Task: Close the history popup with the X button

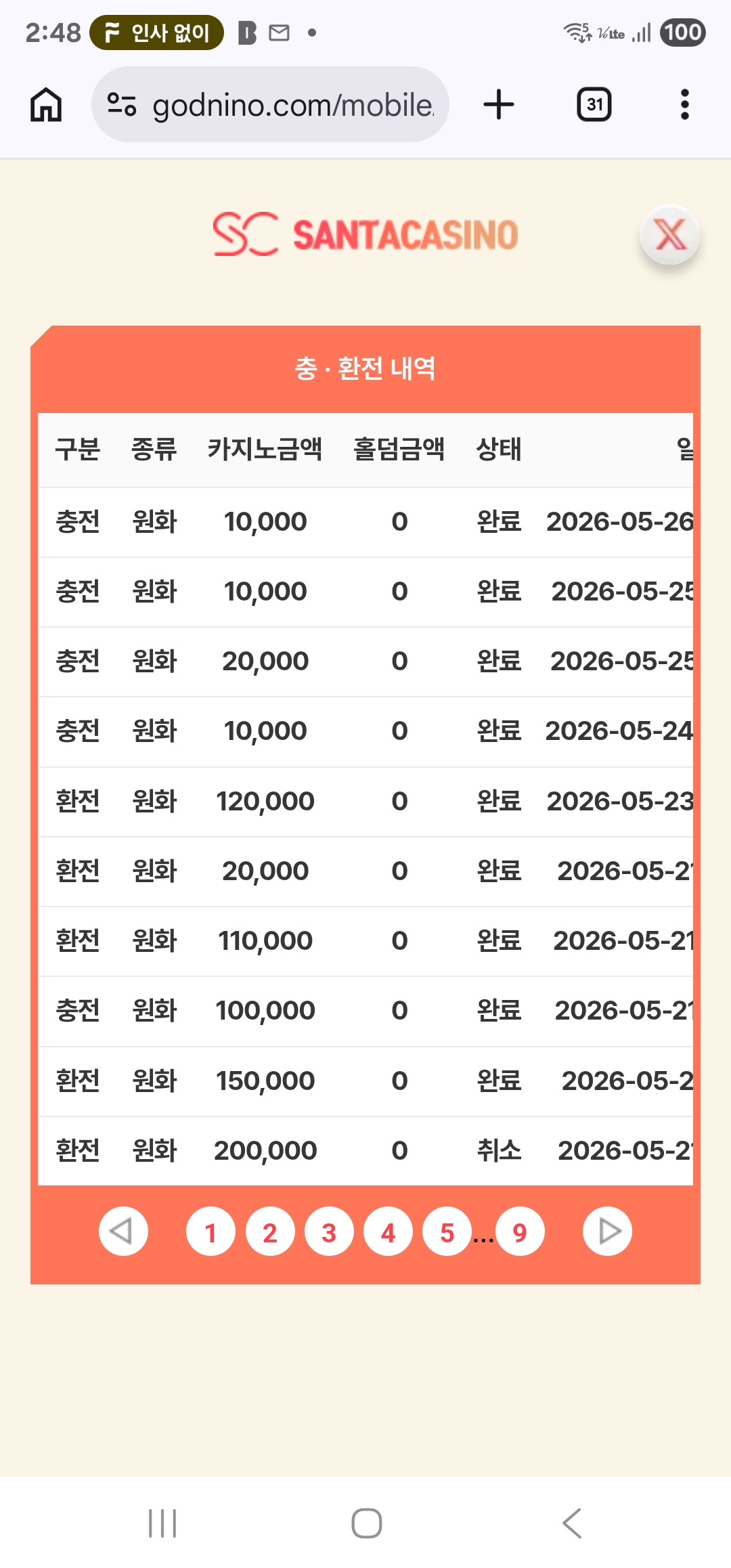Action: (x=669, y=235)
